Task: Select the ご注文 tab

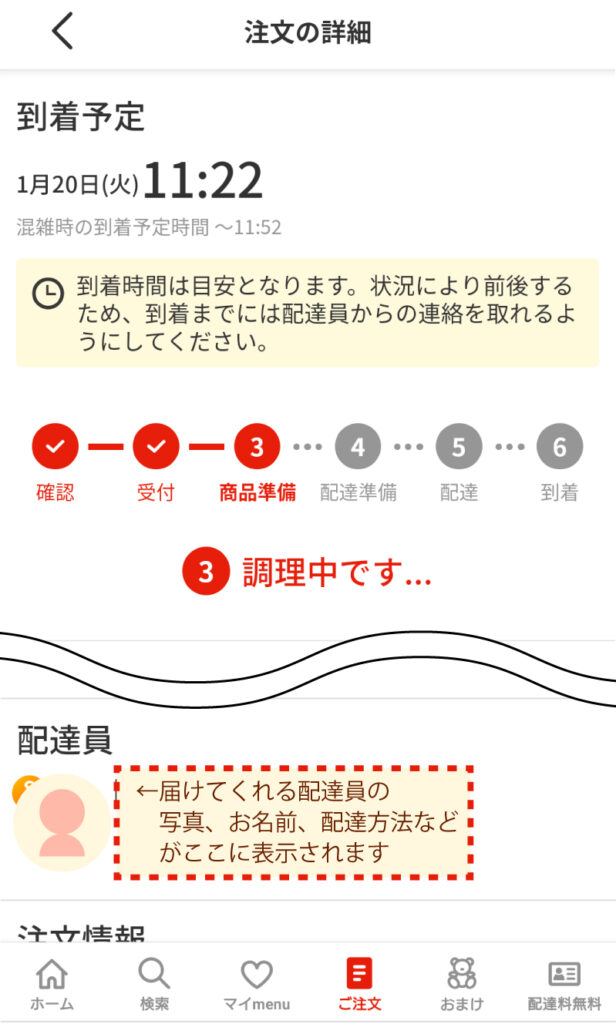Action: tap(359, 984)
